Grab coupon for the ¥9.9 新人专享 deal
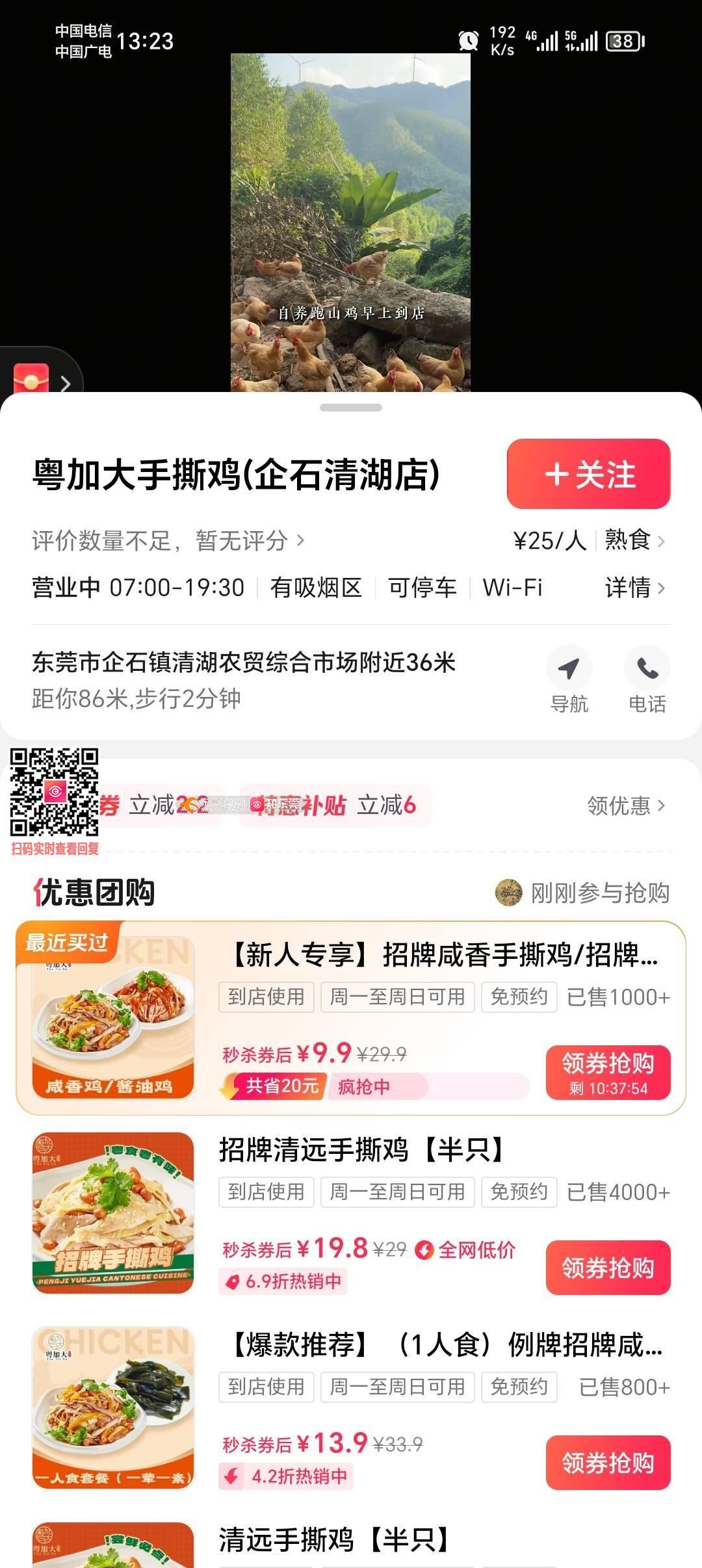Image resolution: width=702 pixels, height=1568 pixels. 608,1072
